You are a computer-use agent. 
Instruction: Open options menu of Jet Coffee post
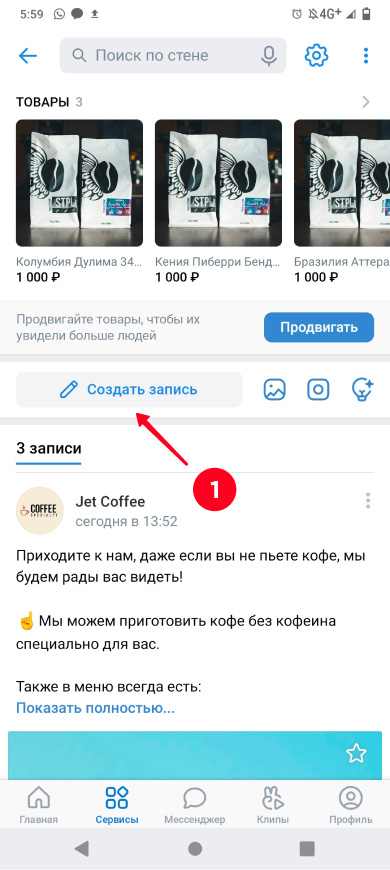click(367, 500)
